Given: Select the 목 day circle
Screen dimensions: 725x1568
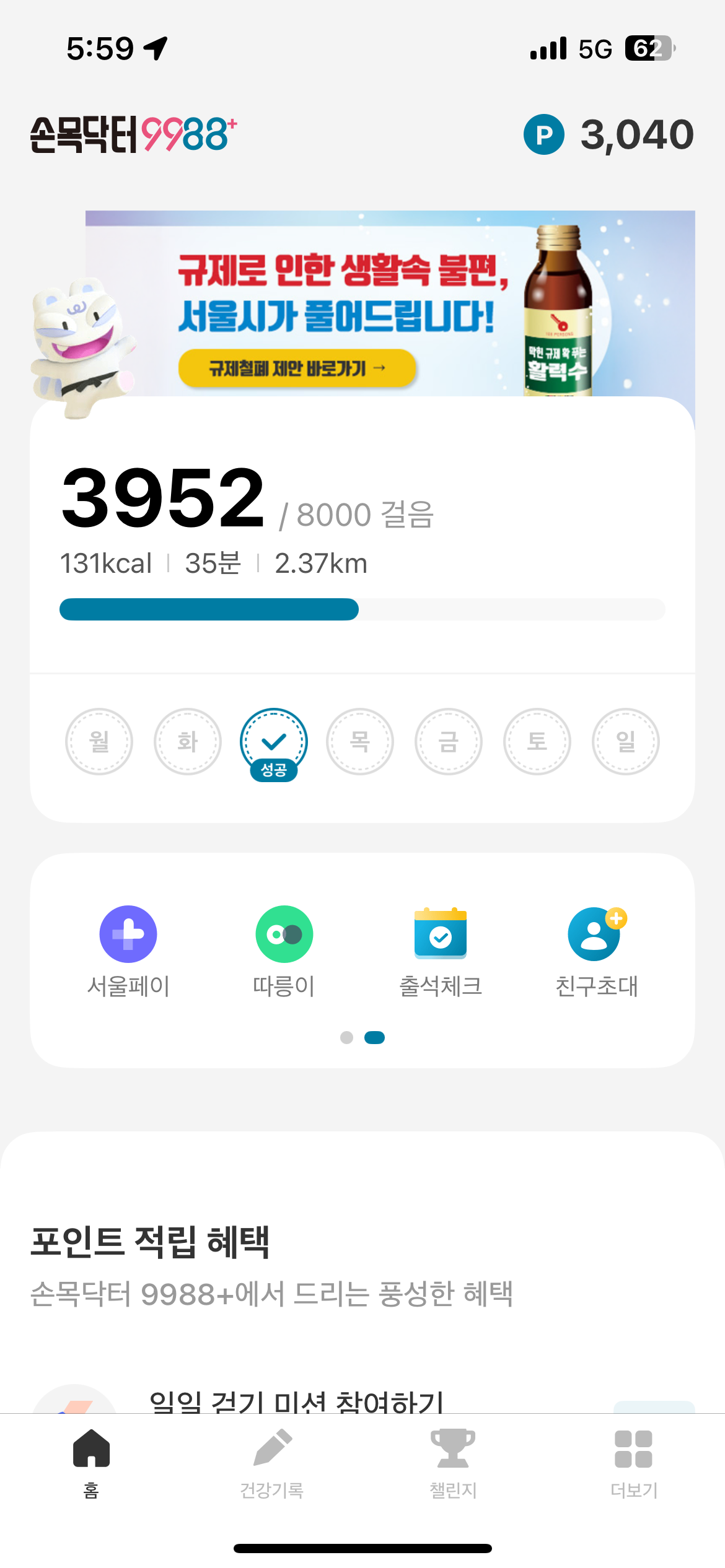Looking at the screenshot, I should click(x=360, y=741).
